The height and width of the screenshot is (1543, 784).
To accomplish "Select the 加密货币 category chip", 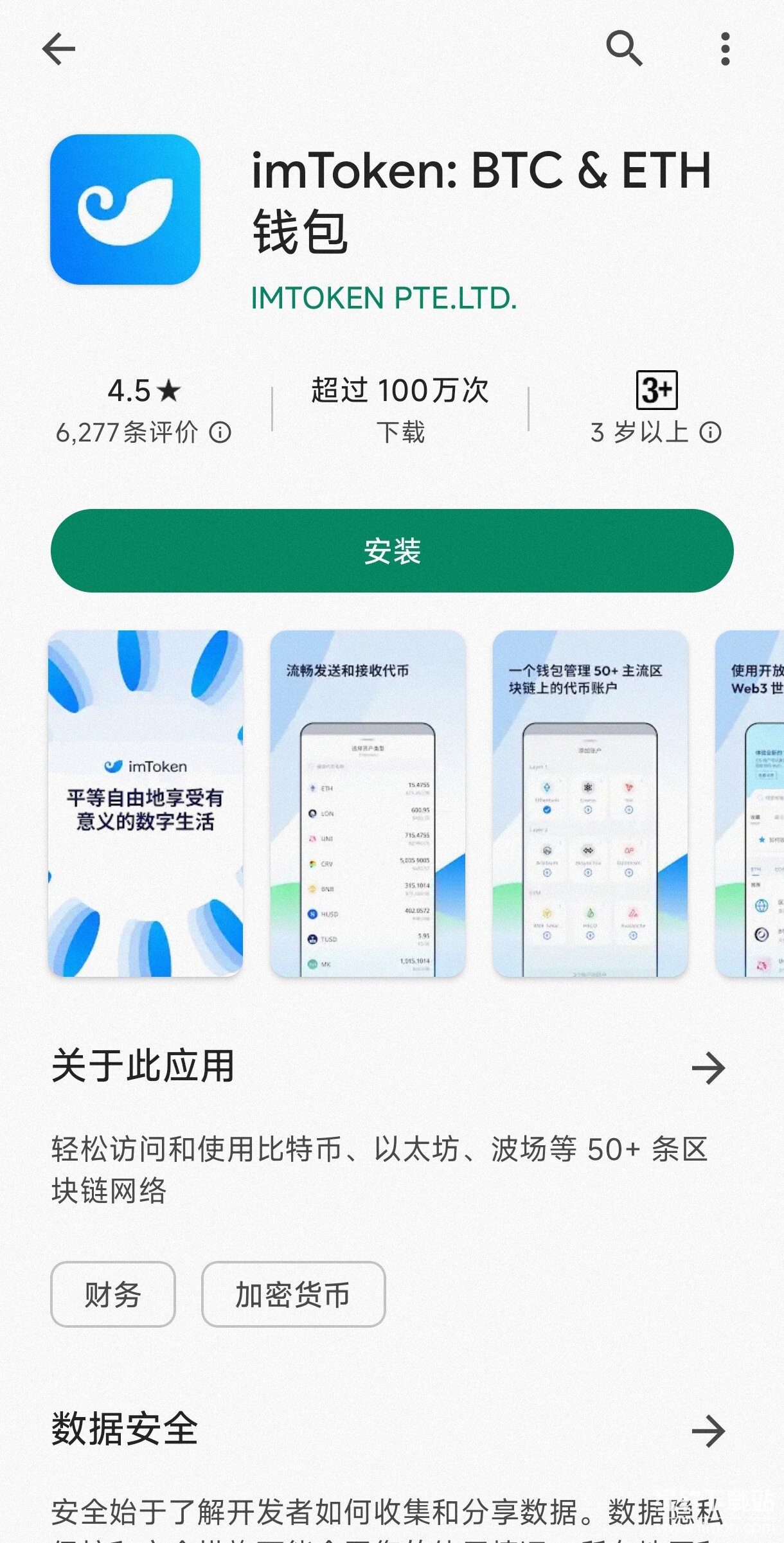I will tap(293, 1294).
